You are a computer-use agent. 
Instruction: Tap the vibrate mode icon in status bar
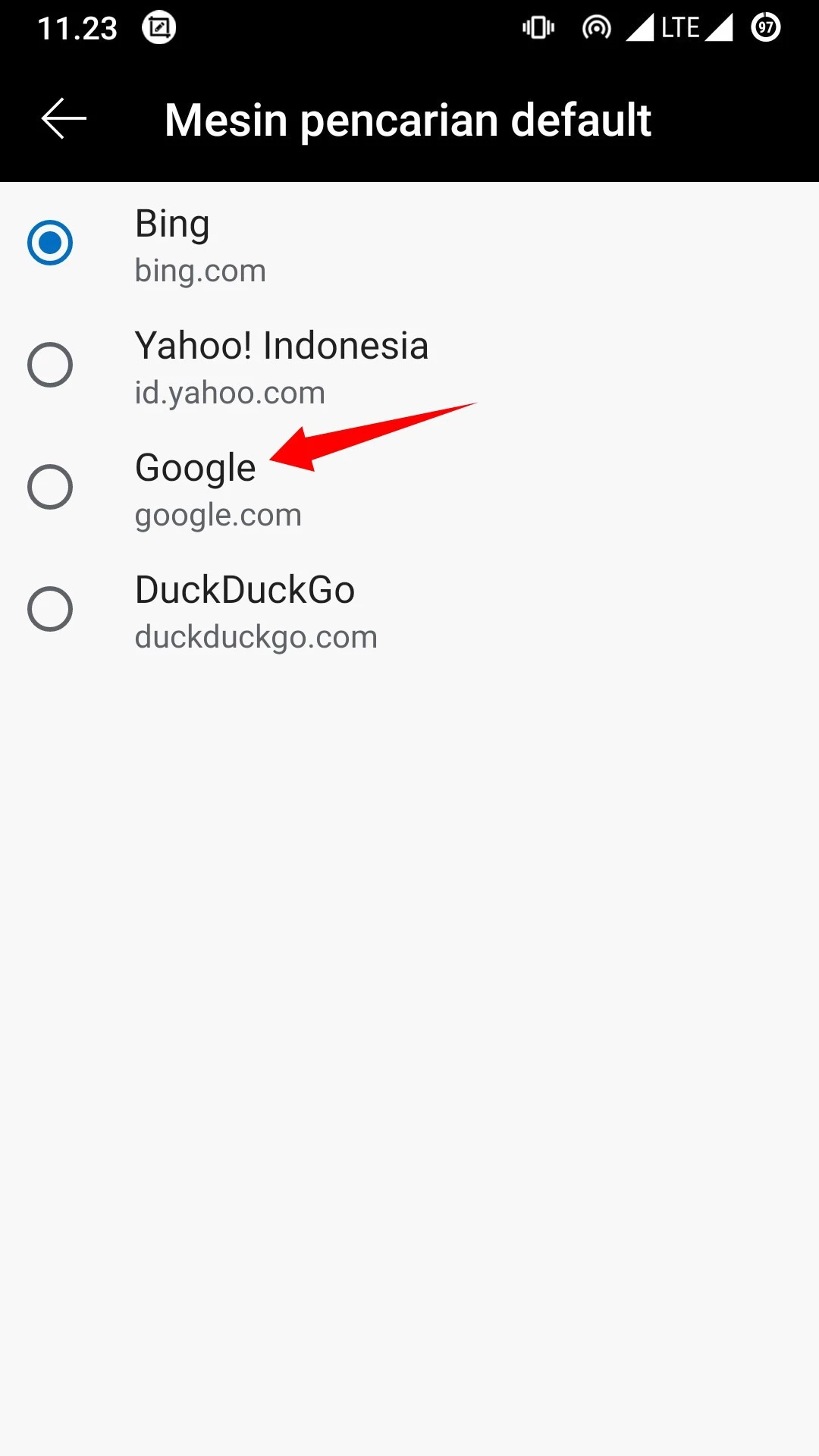click(x=538, y=27)
